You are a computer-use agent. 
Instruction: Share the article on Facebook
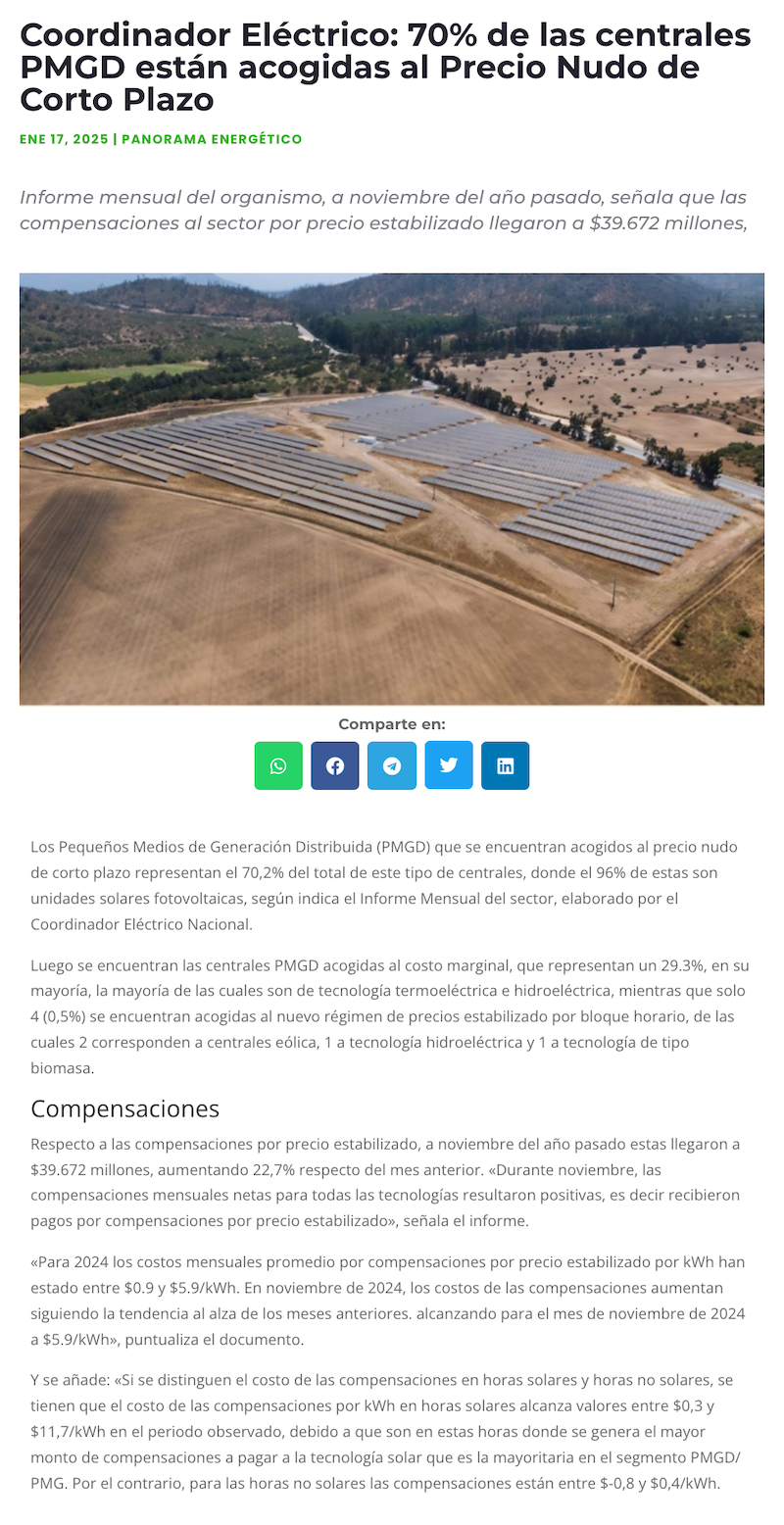(335, 765)
